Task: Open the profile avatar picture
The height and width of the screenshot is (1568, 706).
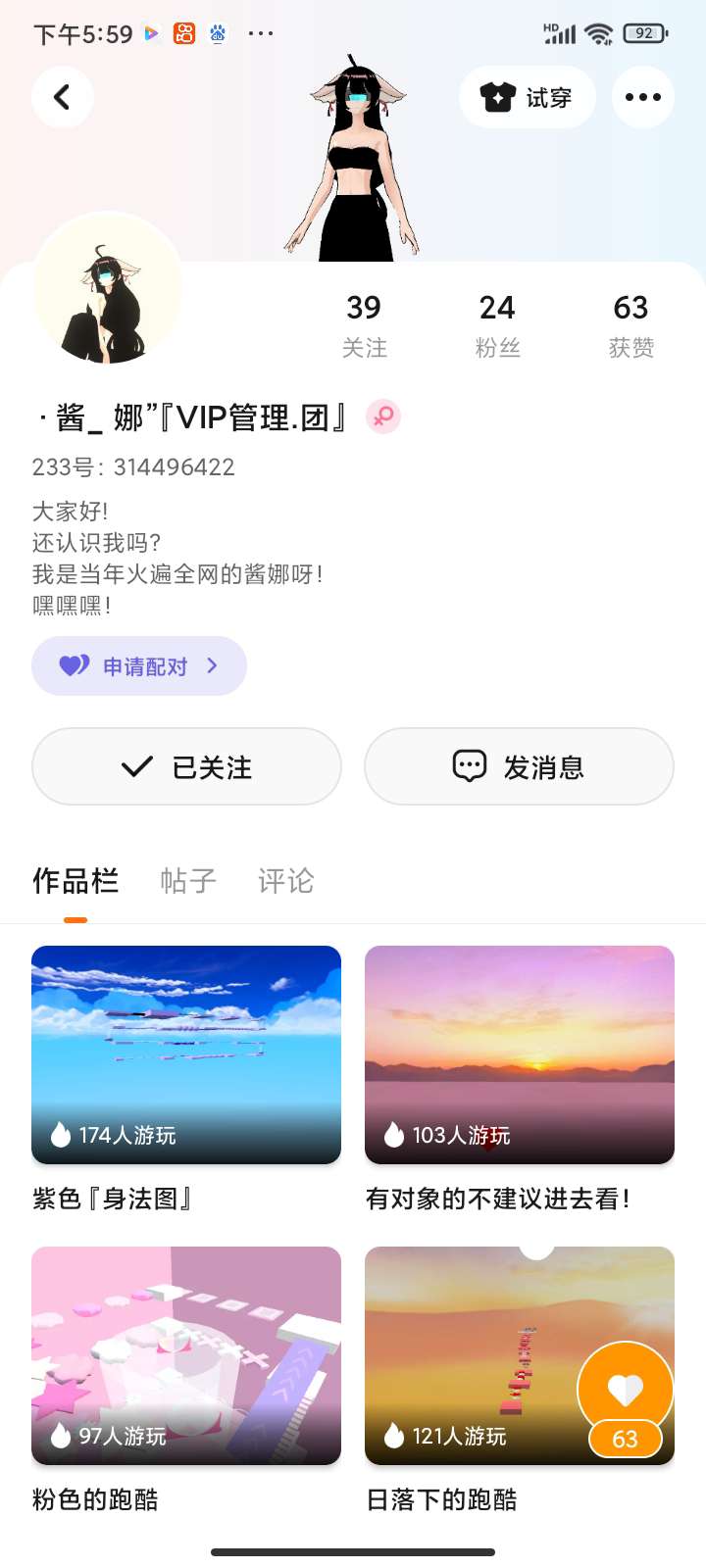Action: (108, 289)
